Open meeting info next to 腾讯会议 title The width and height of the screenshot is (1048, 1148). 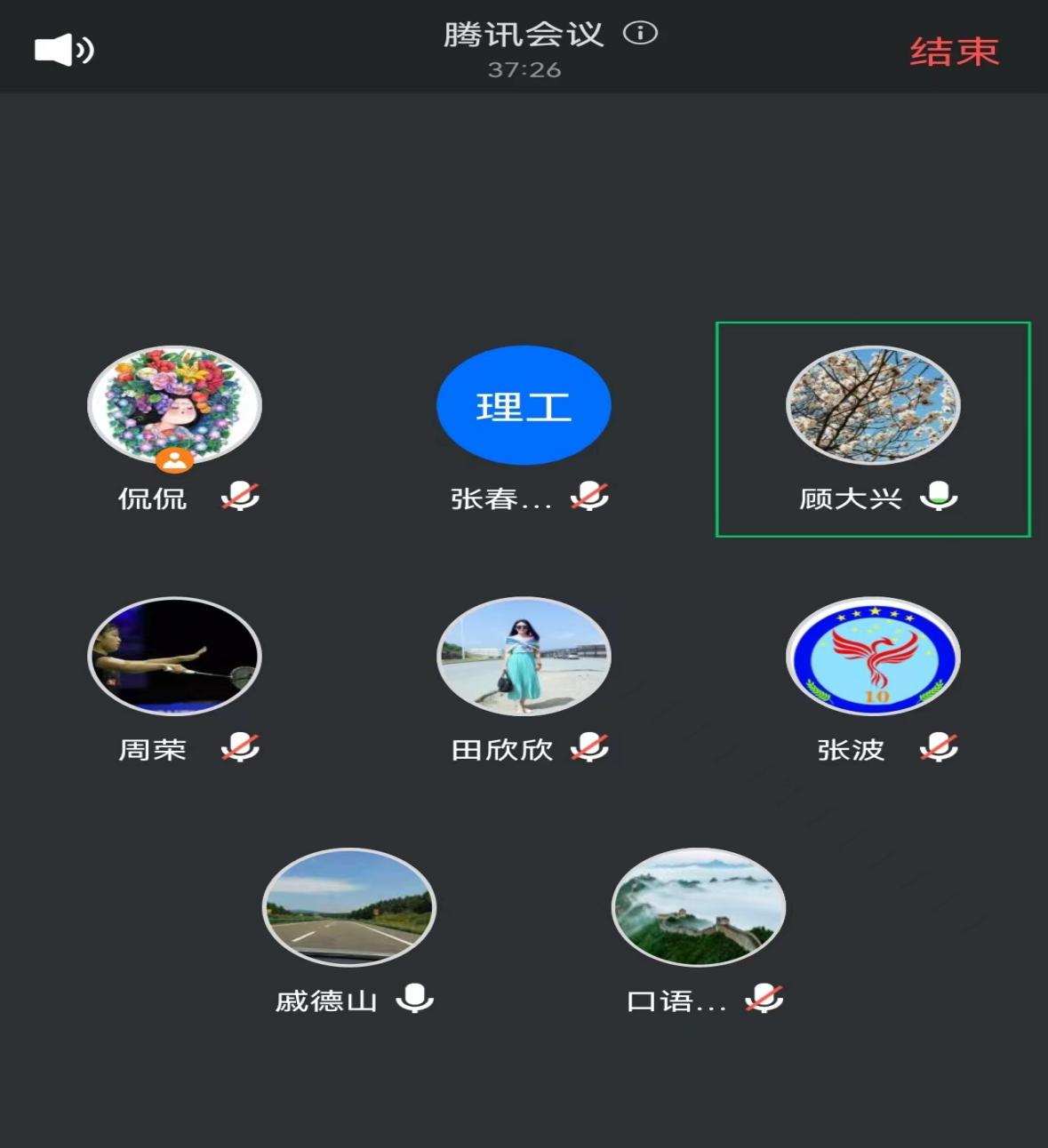640,34
